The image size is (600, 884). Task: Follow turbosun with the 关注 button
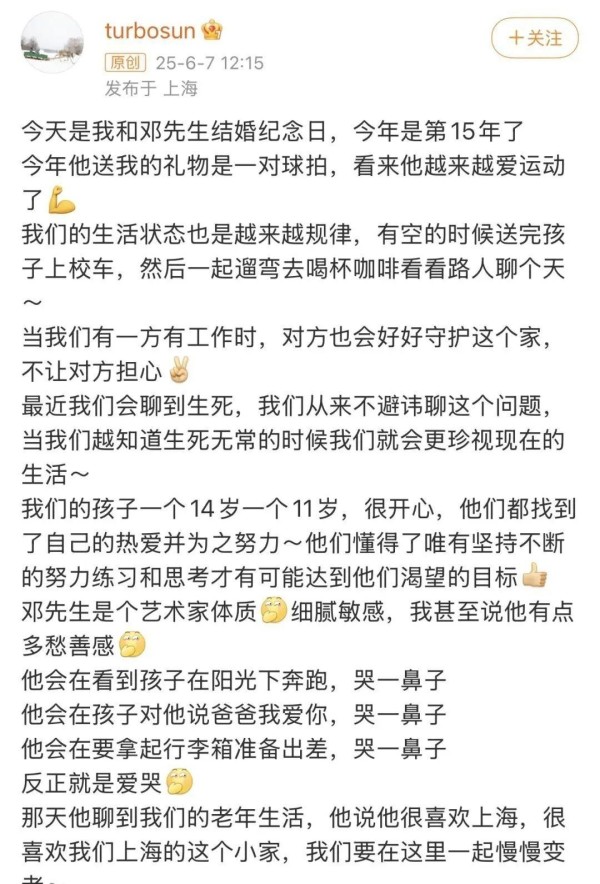pyautogui.click(x=535, y=38)
